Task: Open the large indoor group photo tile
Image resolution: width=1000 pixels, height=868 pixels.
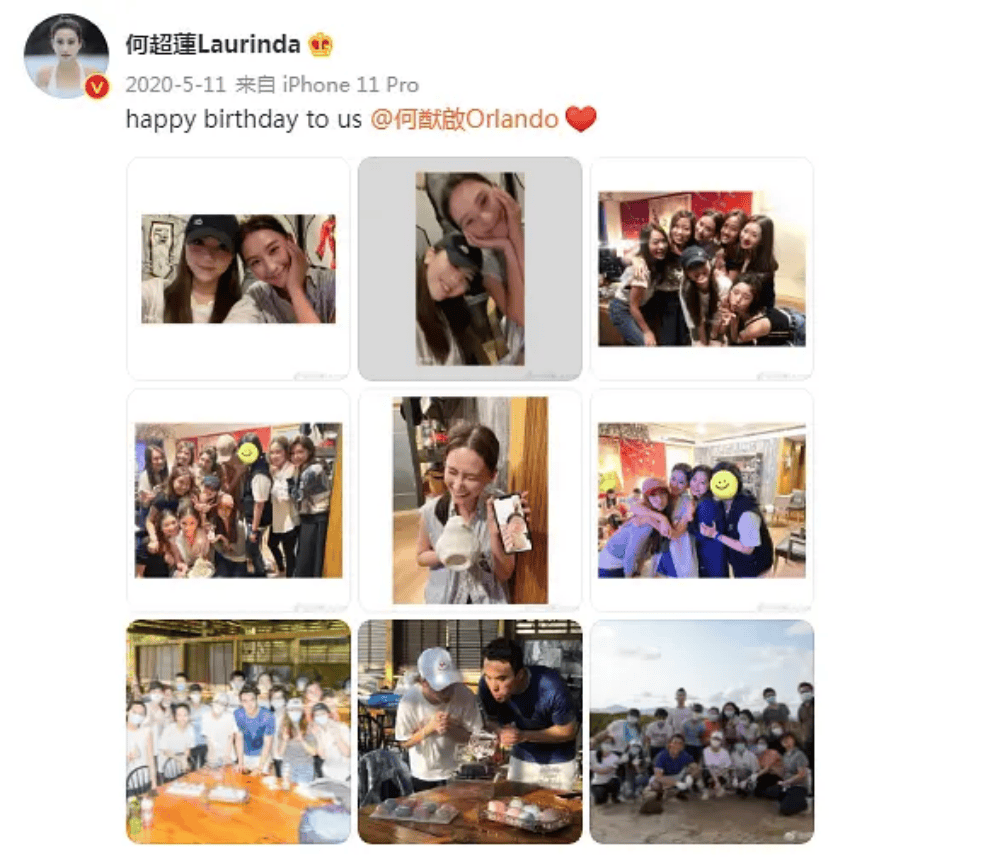Action: pyautogui.click(x=238, y=500)
